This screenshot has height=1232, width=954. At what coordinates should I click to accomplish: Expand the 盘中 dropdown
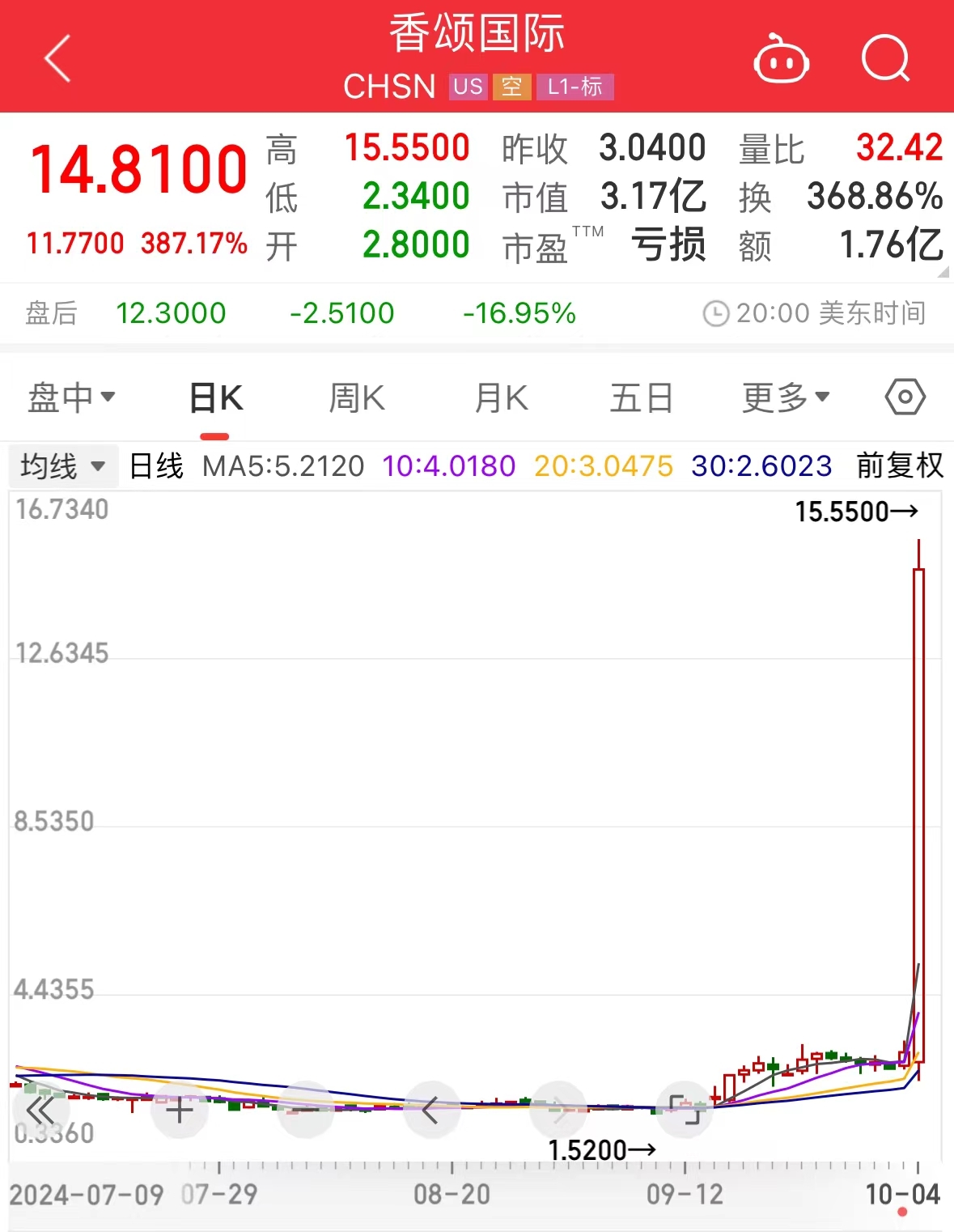[71, 397]
